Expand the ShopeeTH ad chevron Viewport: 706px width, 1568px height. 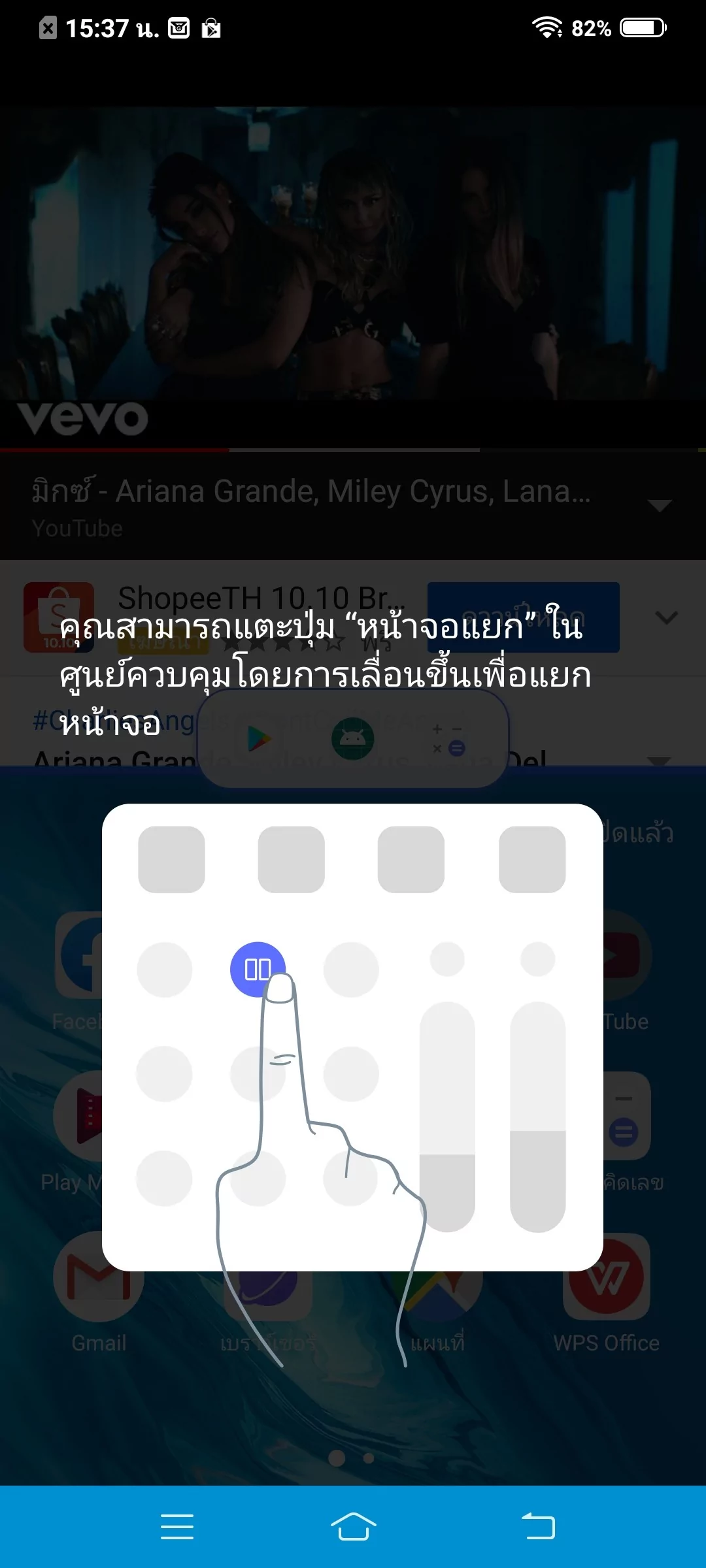(666, 617)
